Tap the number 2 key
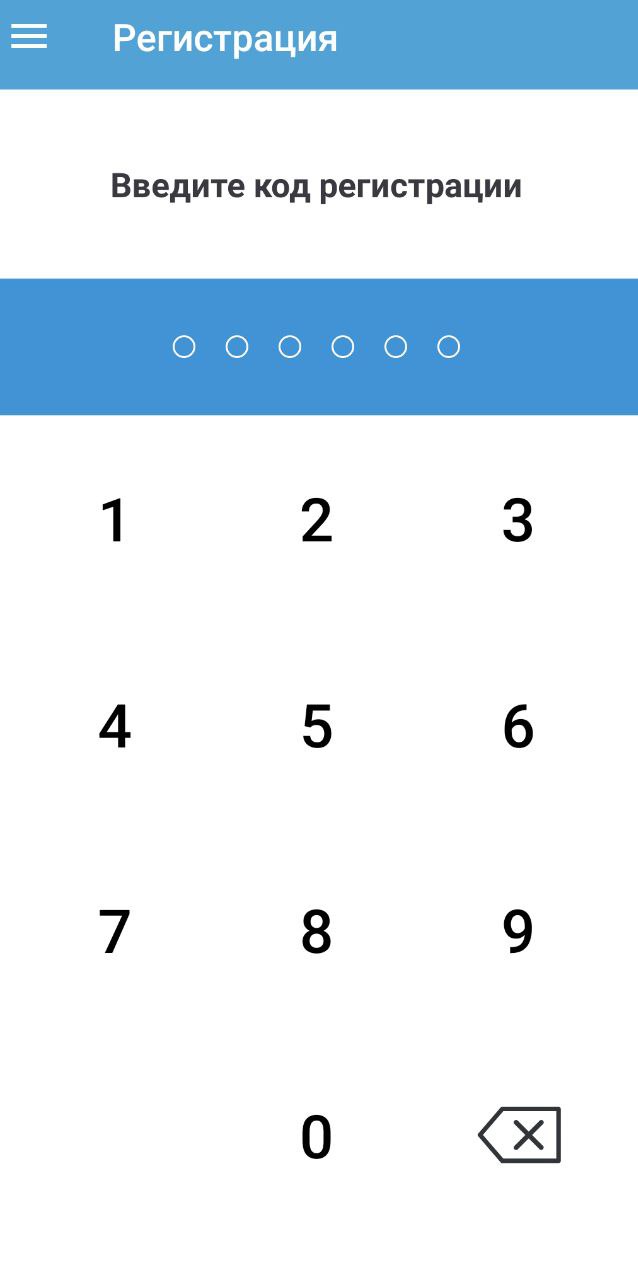638x1280 pixels. click(316, 521)
